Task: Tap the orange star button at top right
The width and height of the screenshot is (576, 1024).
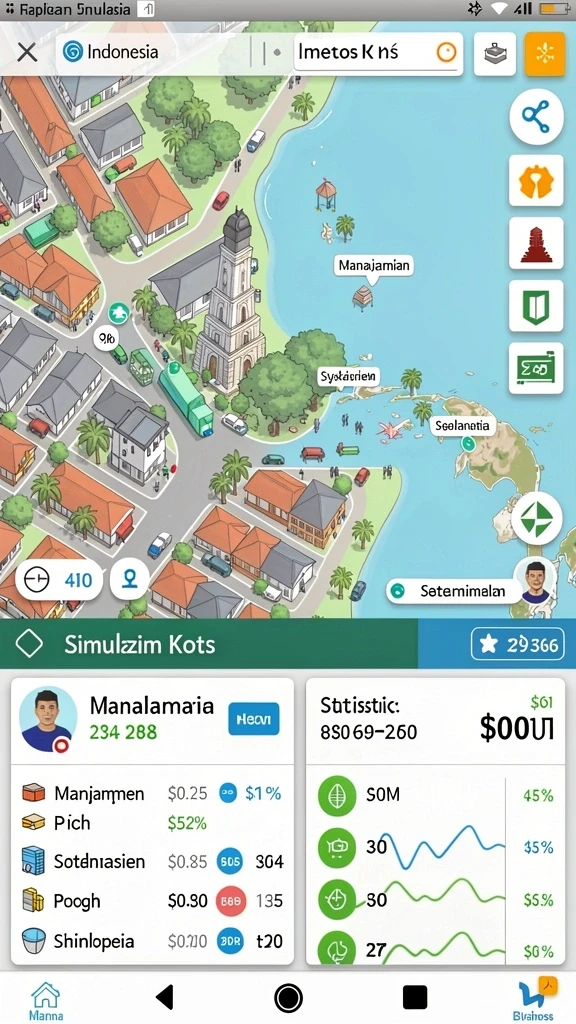Action: pyautogui.click(x=544, y=54)
